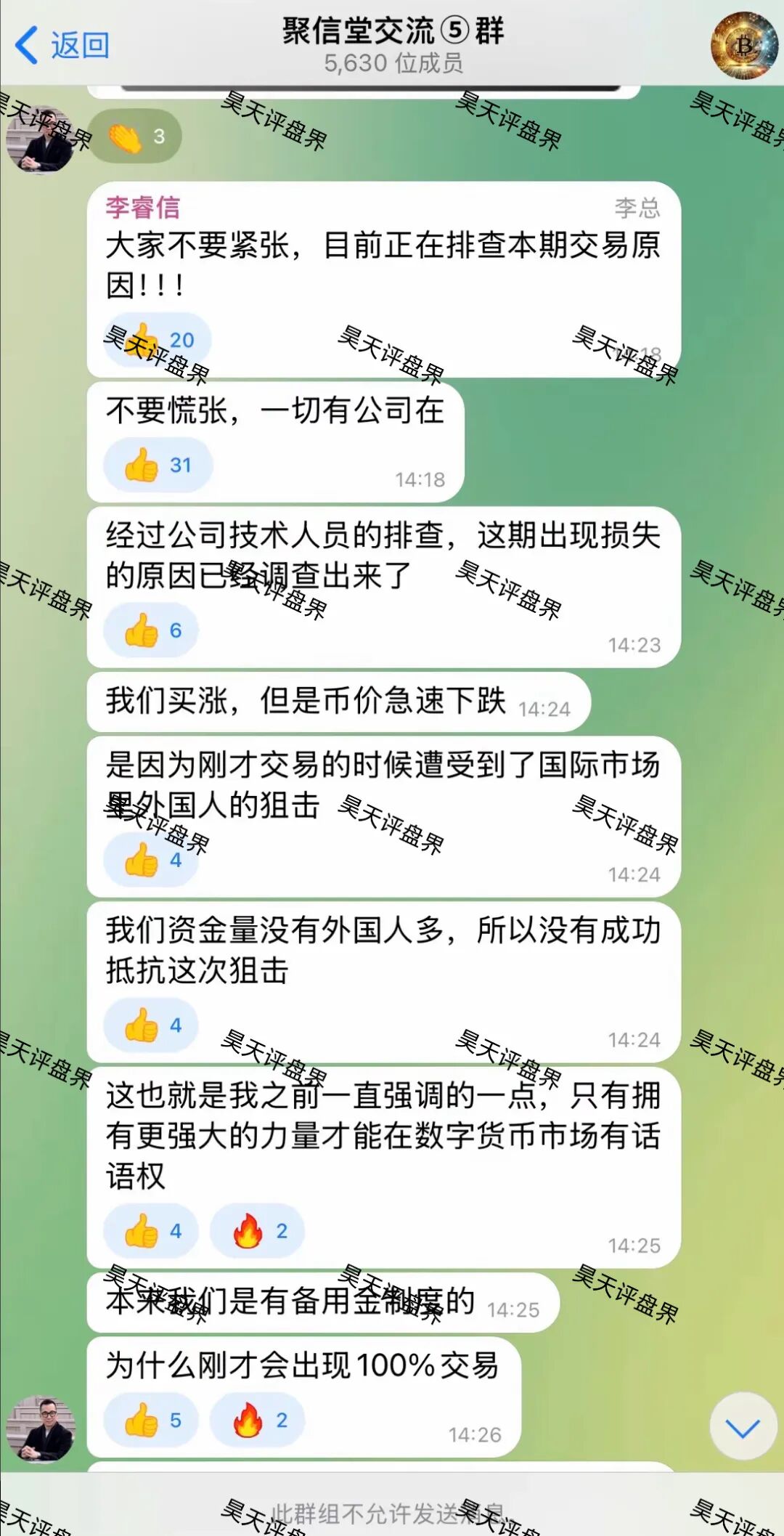Open sender avatar next to the 100%交易 message

pyautogui.click(x=41, y=1428)
